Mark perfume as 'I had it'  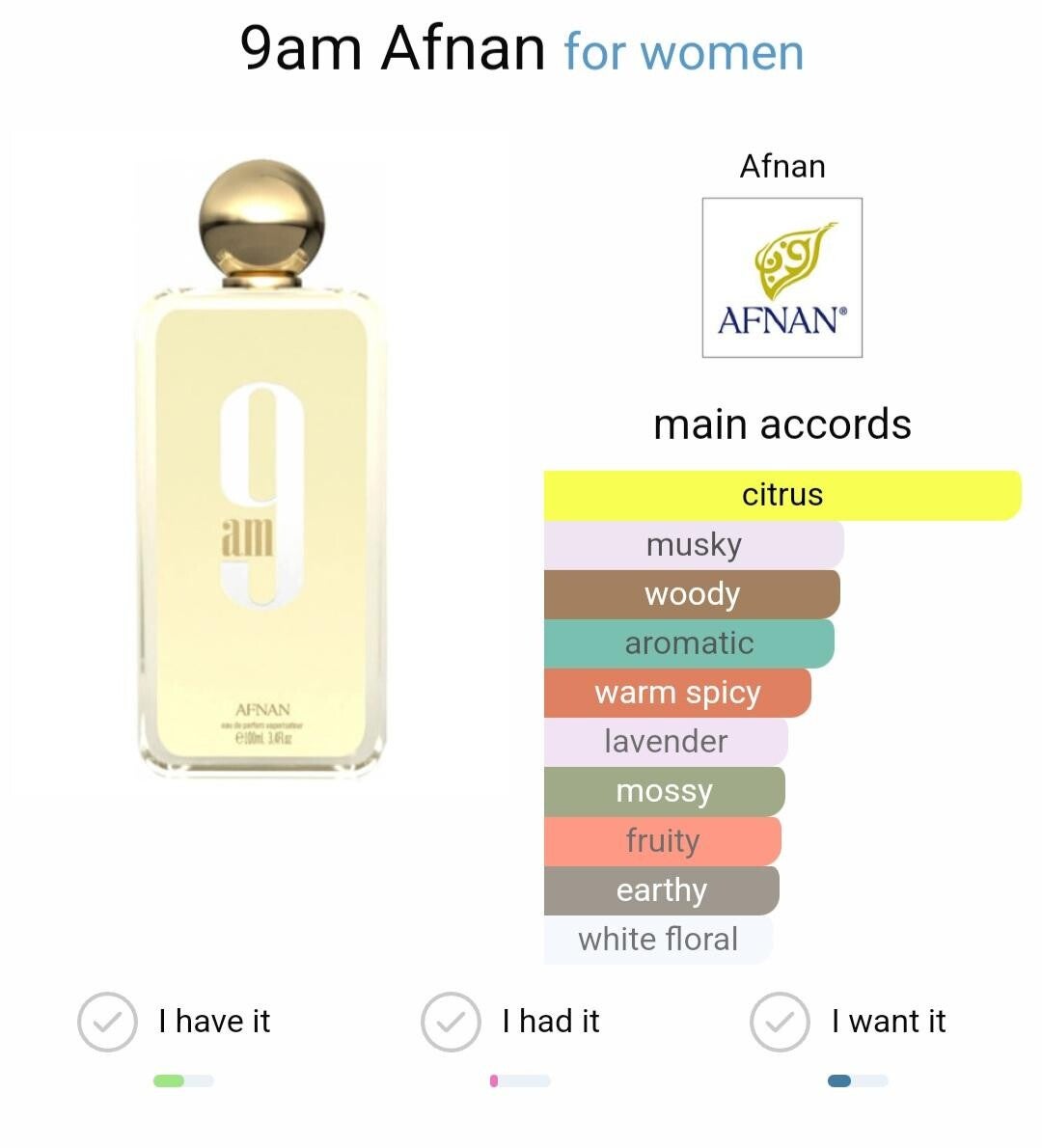pyautogui.click(x=451, y=1022)
